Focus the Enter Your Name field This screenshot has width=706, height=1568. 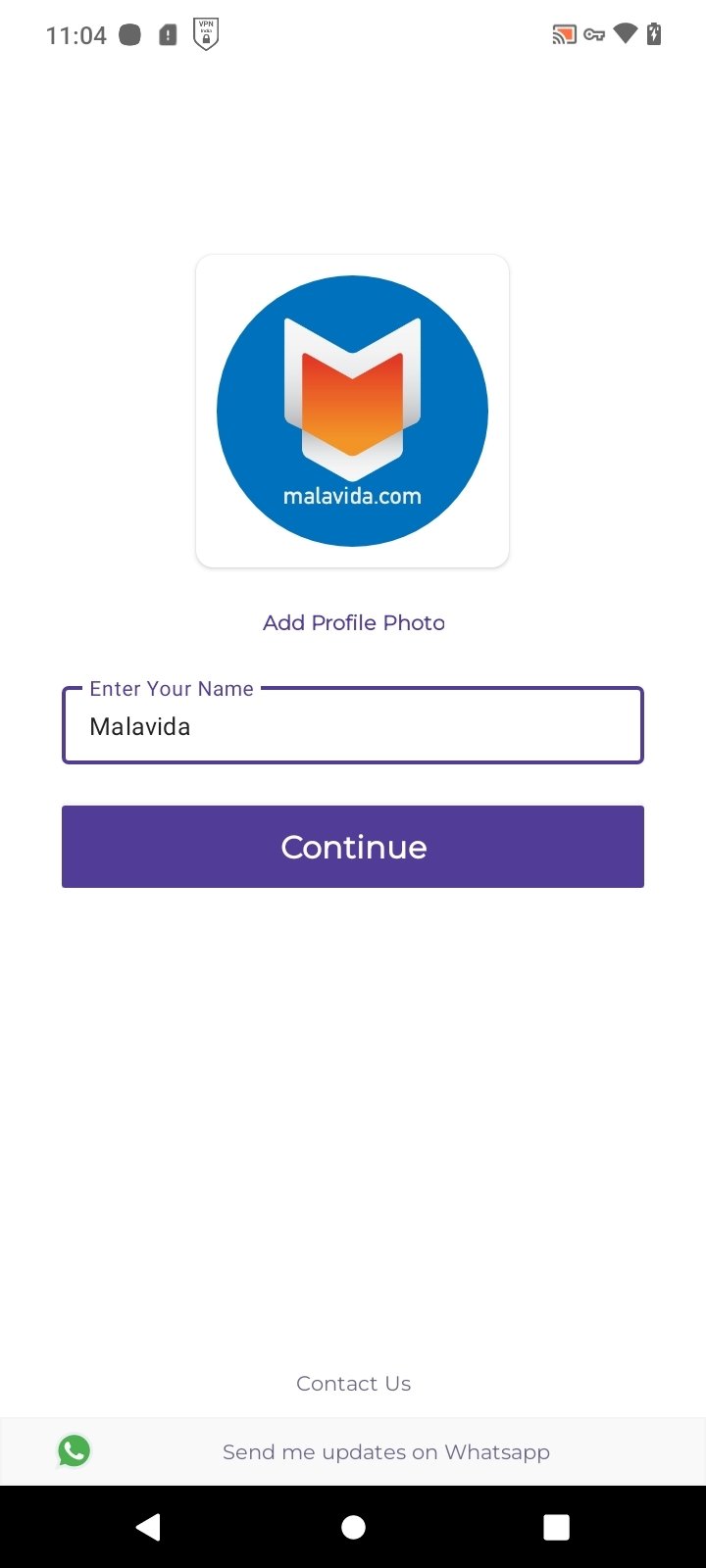(x=353, y=725)
